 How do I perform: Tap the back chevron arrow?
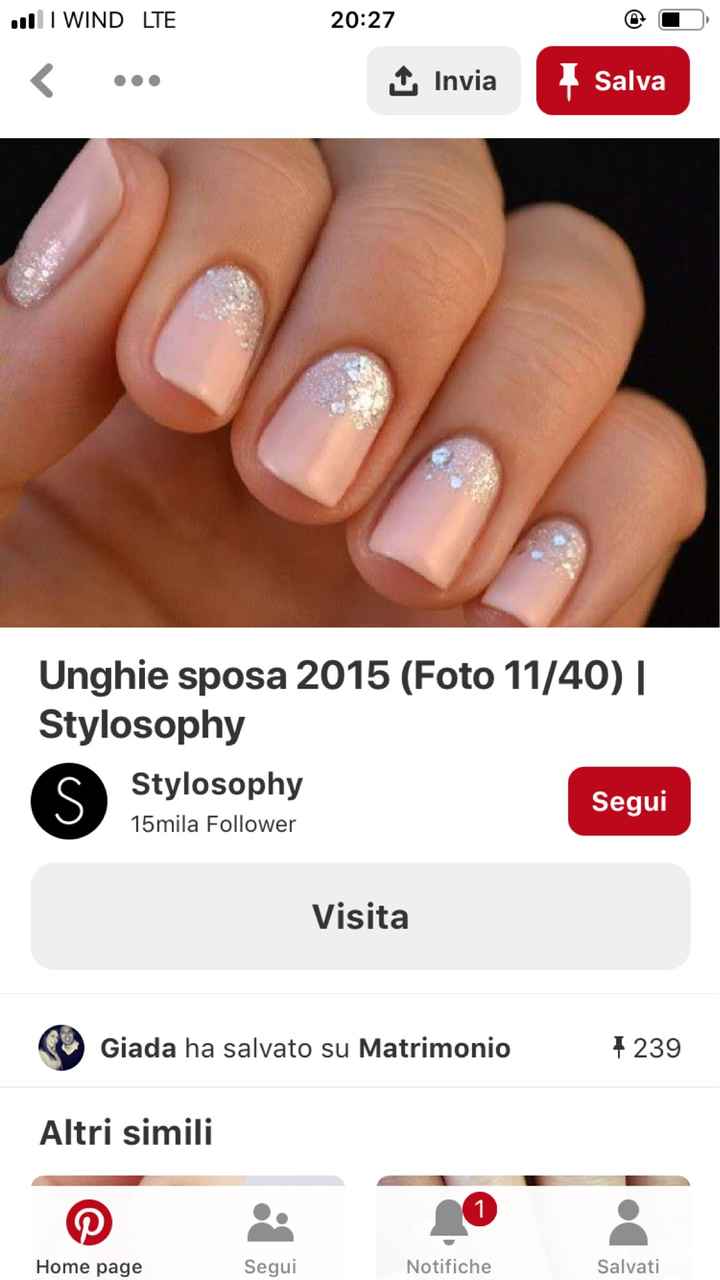(x=42, y=80)
